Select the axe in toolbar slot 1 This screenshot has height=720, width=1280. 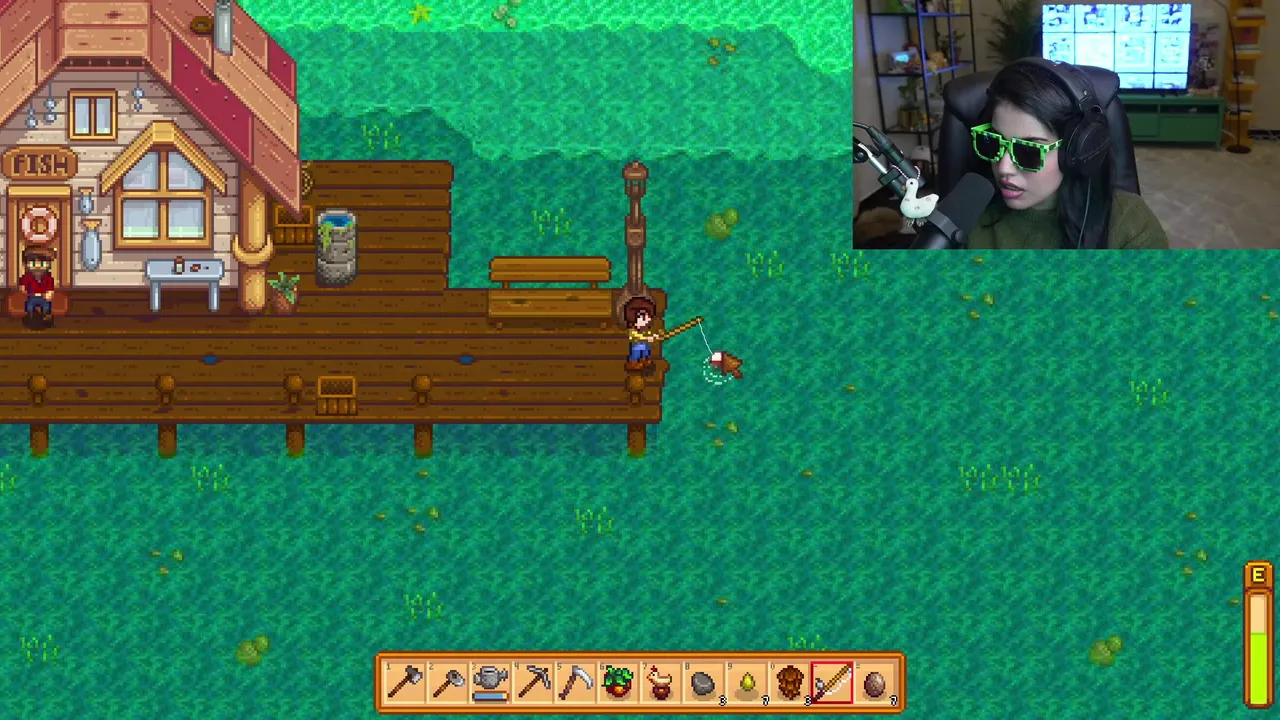[406, 683]
